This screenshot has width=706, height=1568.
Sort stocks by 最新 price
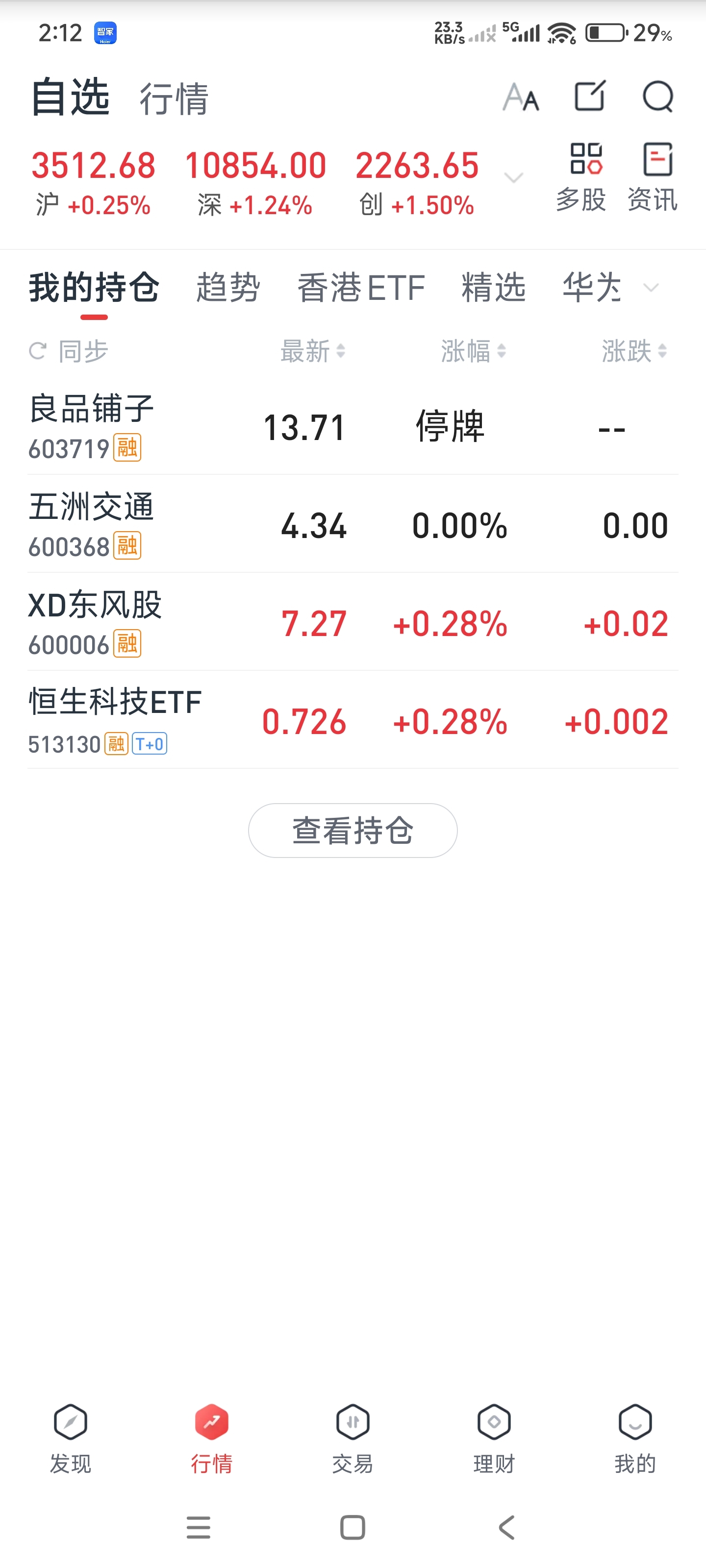point(312,351)
